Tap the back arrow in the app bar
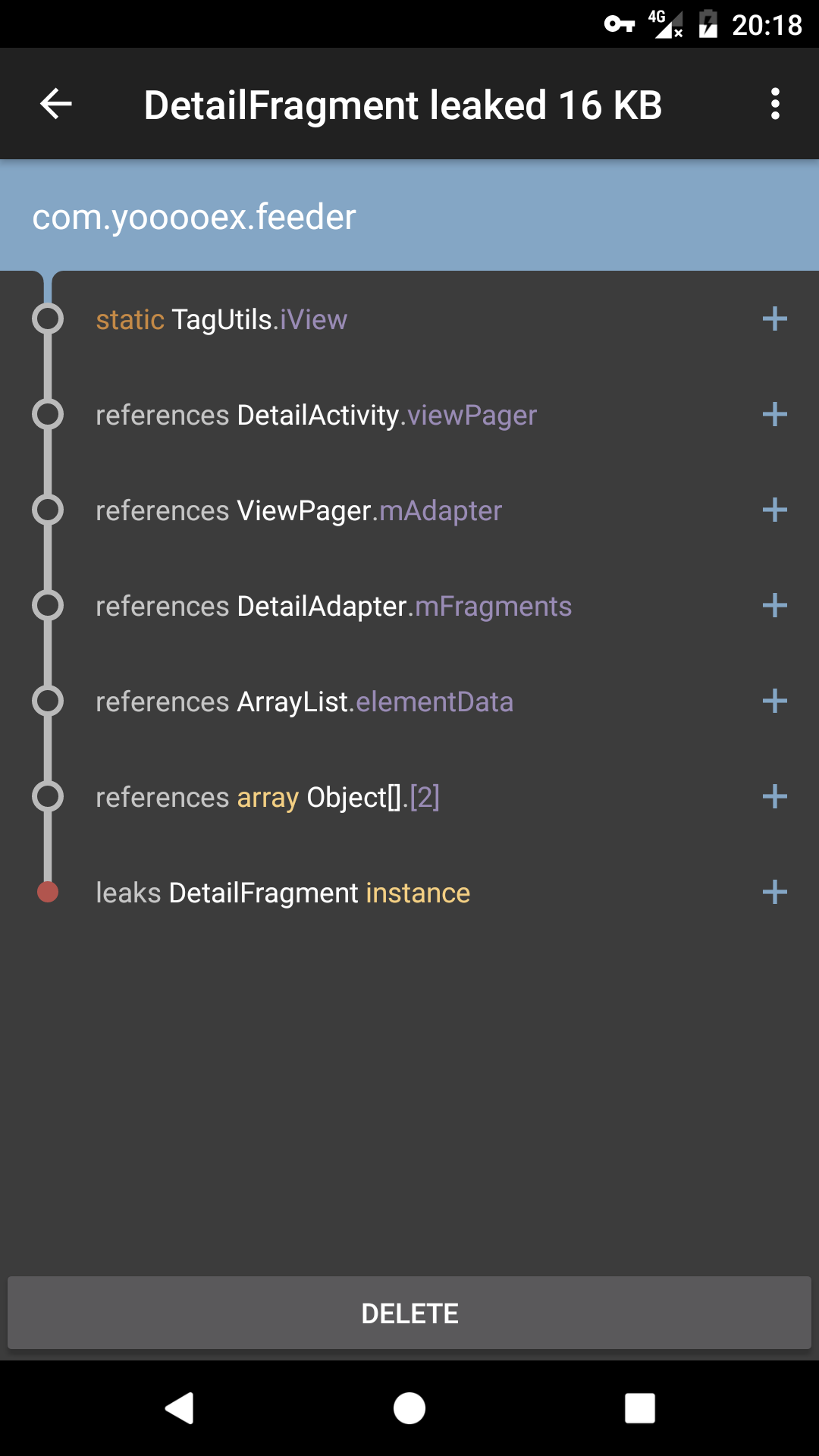This screenshot has height=1456, width=819. tap(55, 104)
